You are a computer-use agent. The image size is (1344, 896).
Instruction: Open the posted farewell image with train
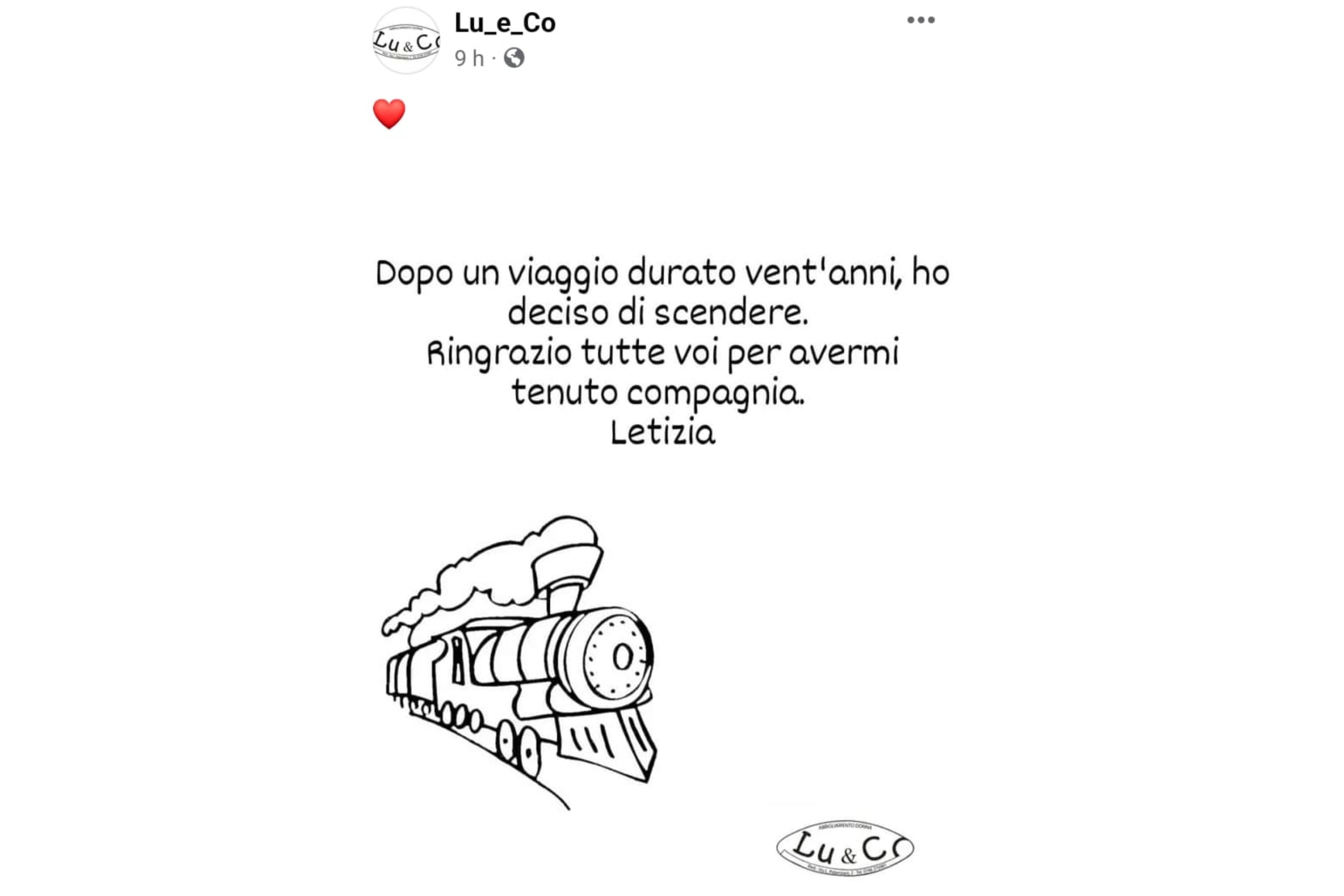(x=663, y=514)
